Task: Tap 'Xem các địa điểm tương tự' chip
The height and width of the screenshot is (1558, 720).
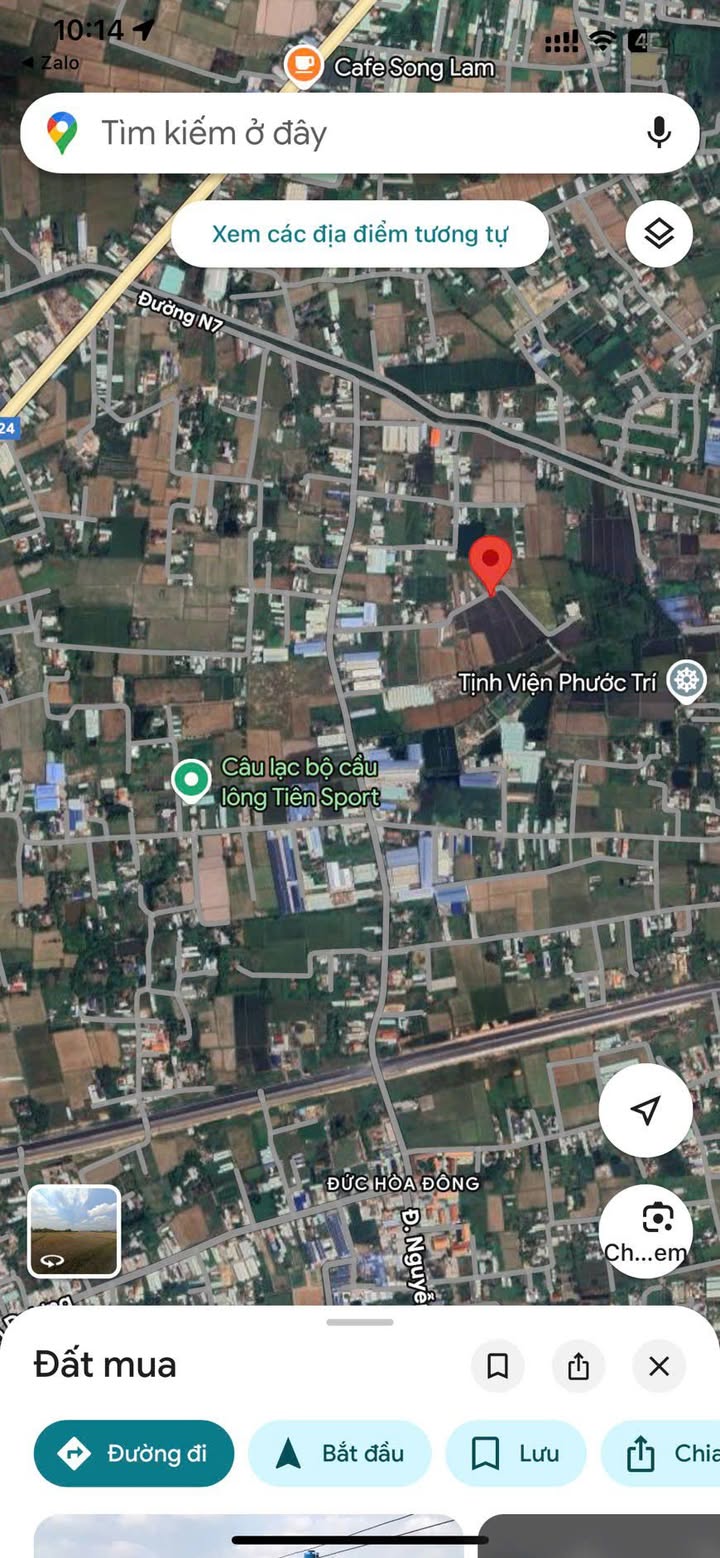Action: pyautogui.click(x=360, y=234)
